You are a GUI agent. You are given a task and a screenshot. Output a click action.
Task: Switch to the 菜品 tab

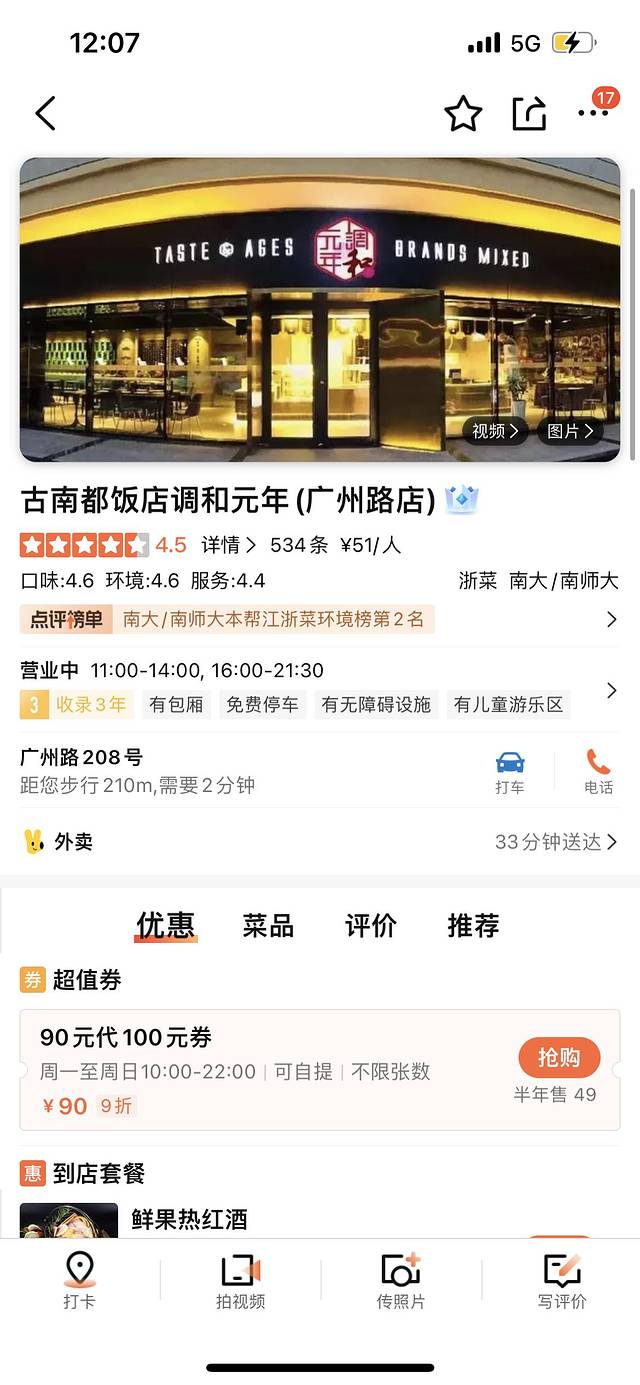268,926
